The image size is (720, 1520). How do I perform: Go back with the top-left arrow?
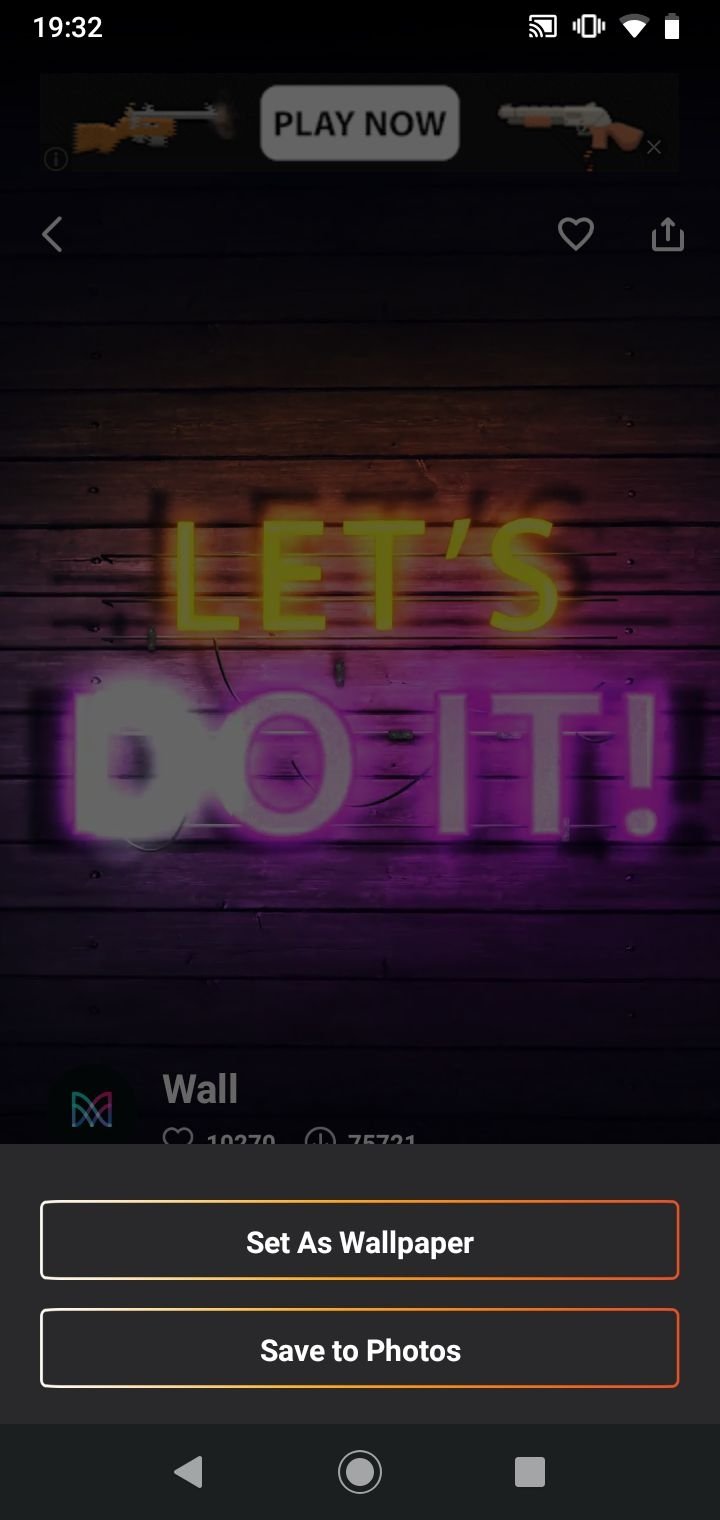click(52, 235)
